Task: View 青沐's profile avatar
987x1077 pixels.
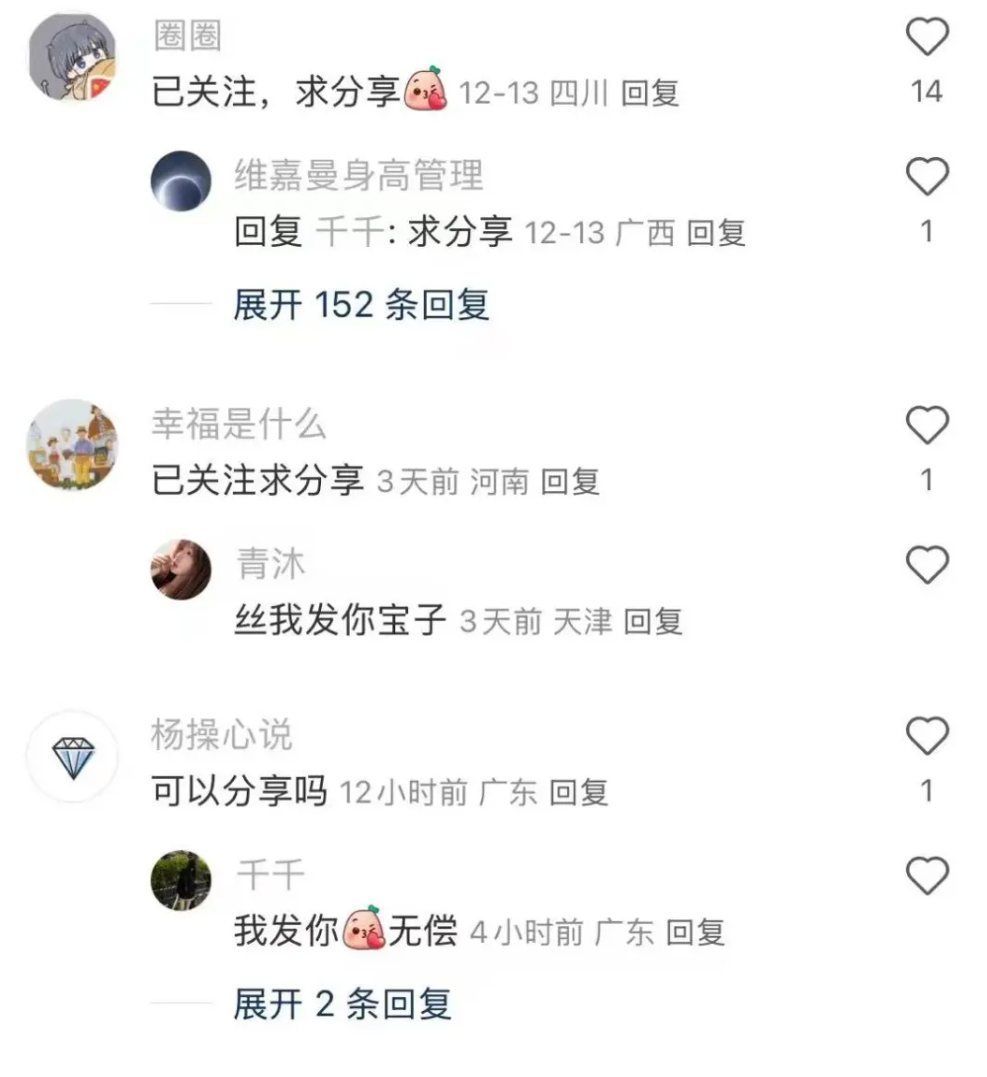Action: pos(181,570)
